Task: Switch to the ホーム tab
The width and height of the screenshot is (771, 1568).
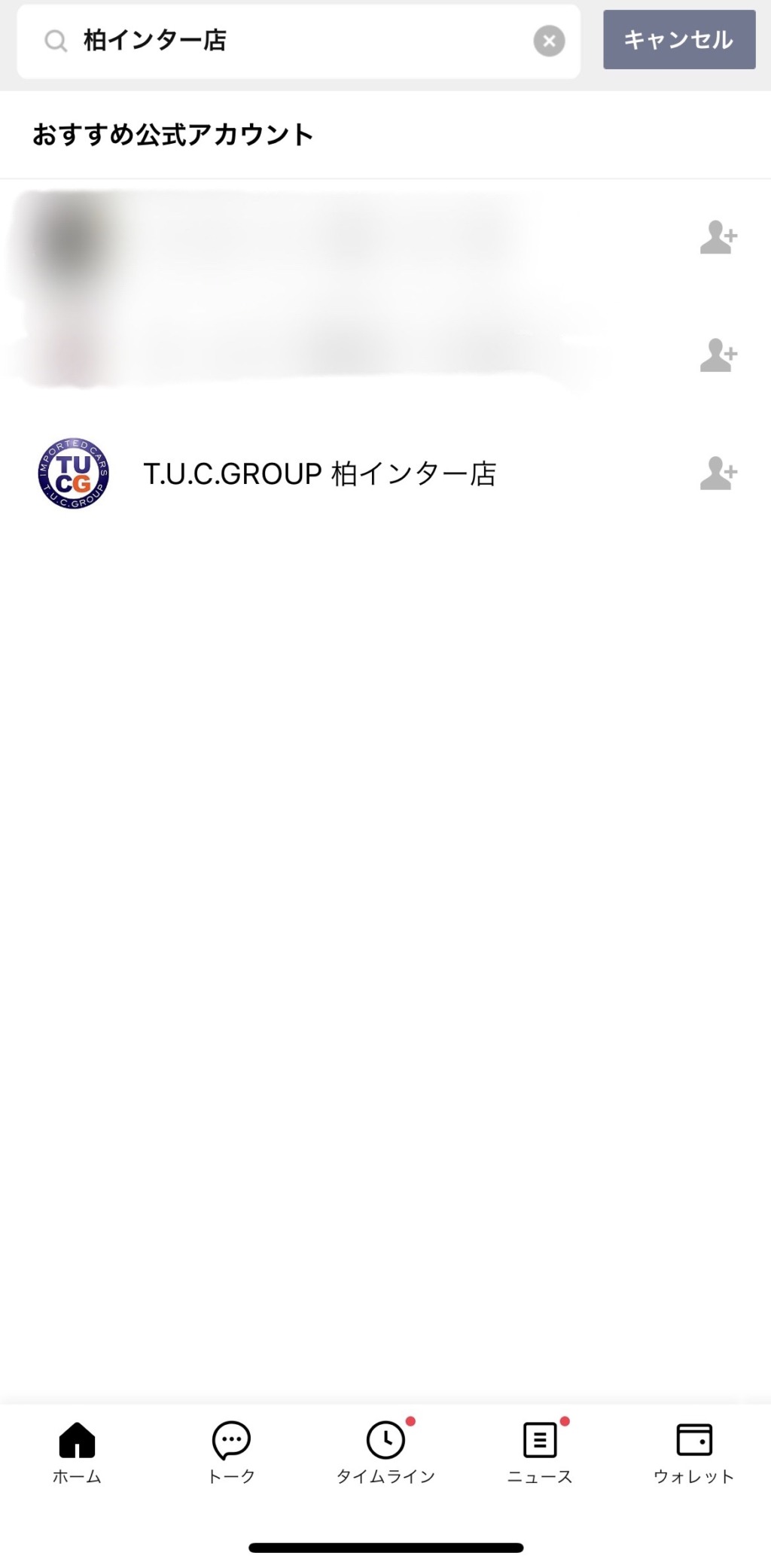Action: 77,1452
